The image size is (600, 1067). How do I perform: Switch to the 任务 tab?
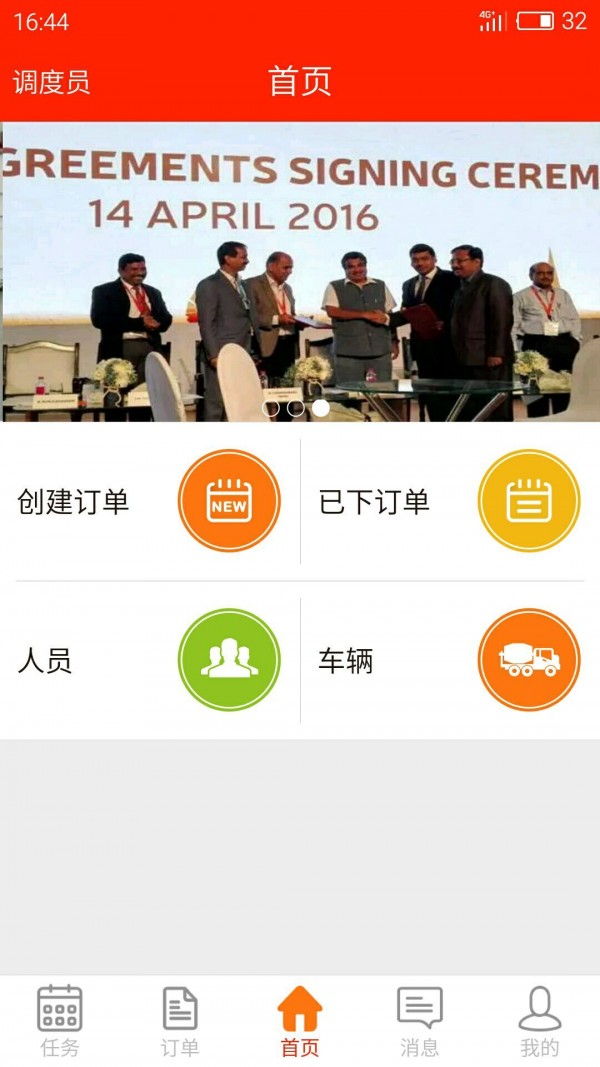(60, 1021)
